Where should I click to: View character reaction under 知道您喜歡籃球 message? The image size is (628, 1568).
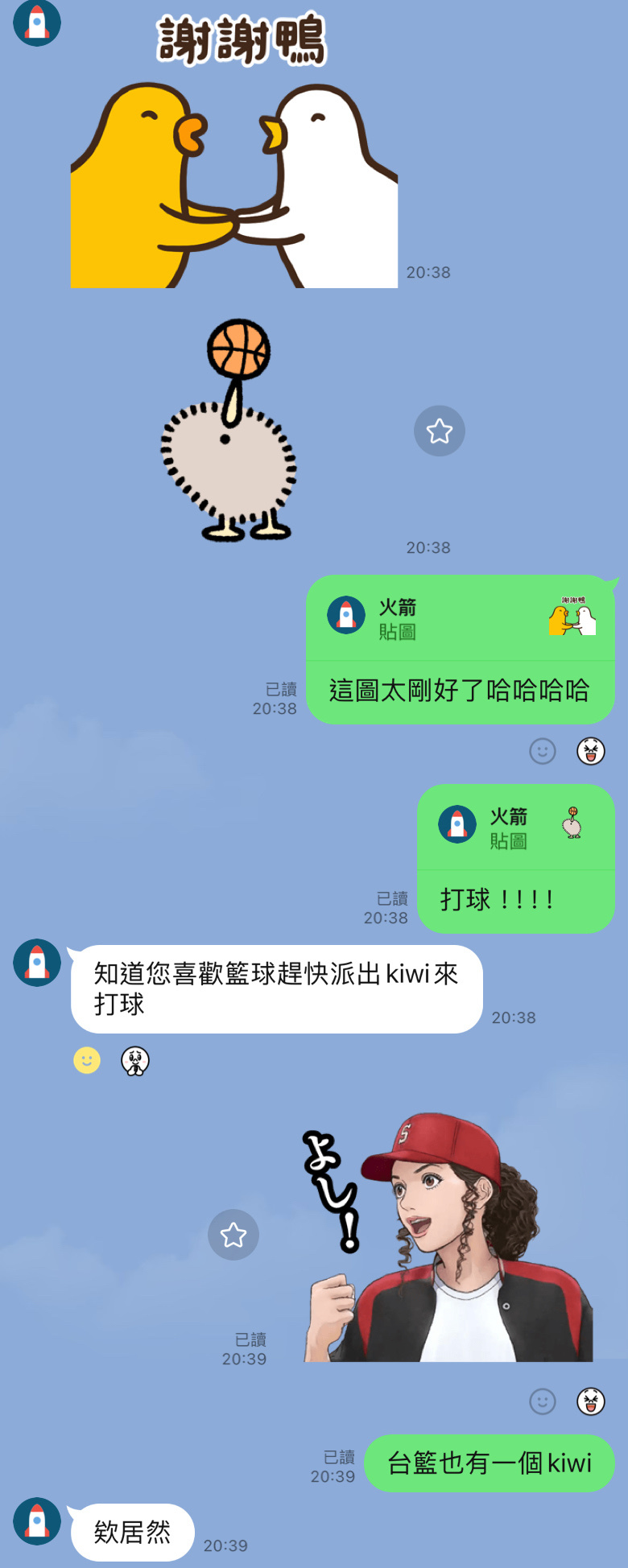click(x=135, y=1060)
